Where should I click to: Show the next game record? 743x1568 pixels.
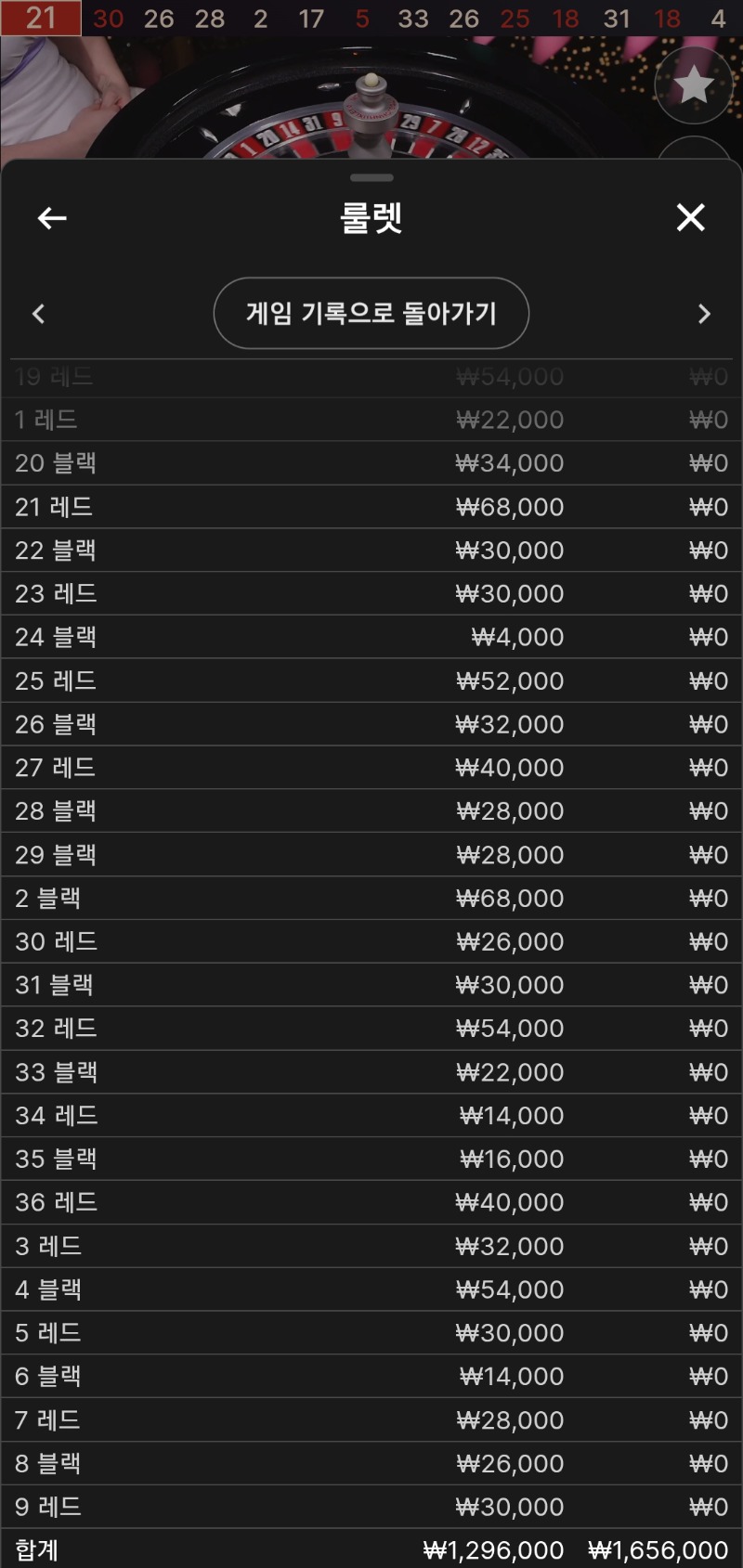pyautogui.click(x=704, y=314)
